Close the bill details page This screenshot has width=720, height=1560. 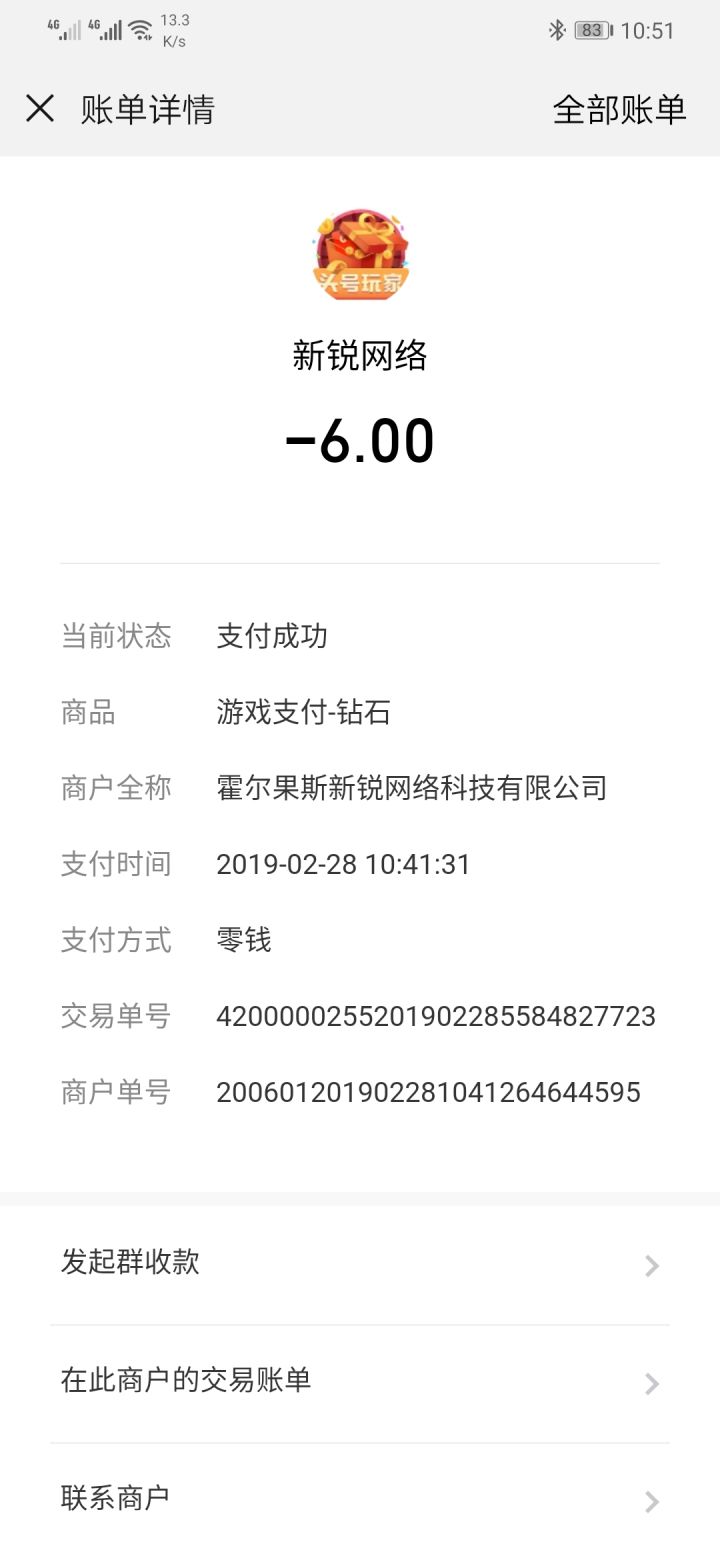(40, 108)
